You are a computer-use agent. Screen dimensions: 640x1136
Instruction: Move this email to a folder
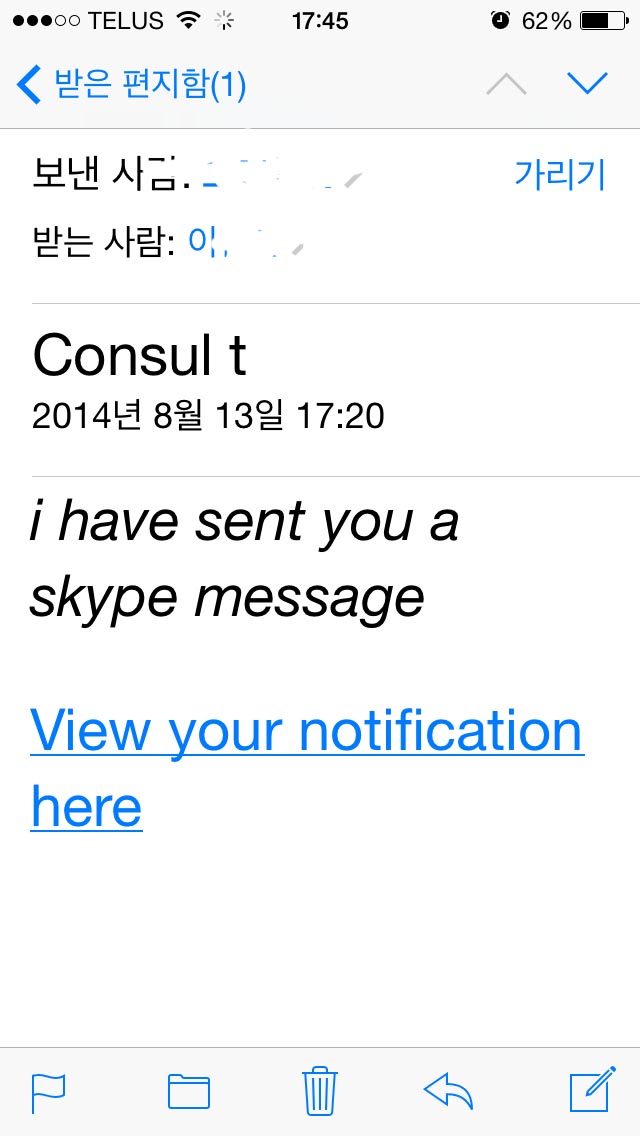189,1091
